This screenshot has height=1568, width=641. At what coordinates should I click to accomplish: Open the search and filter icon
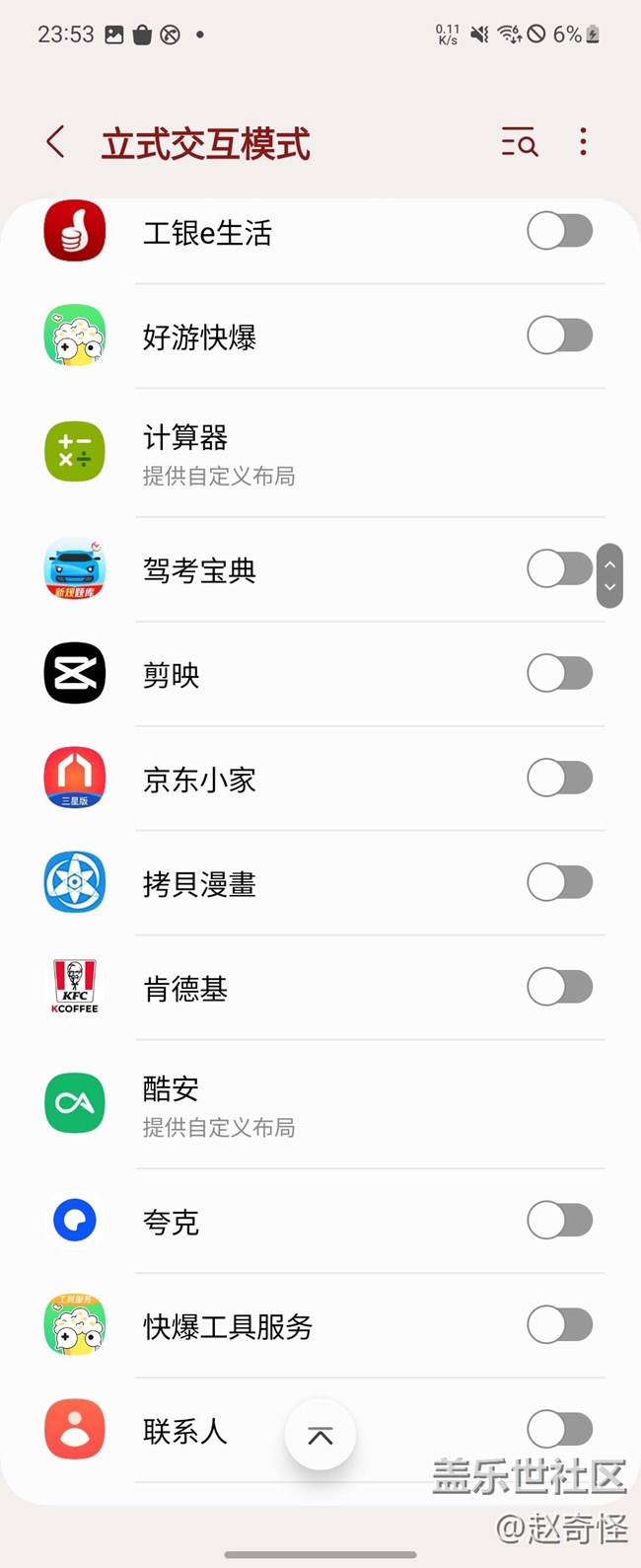(519, 142)
